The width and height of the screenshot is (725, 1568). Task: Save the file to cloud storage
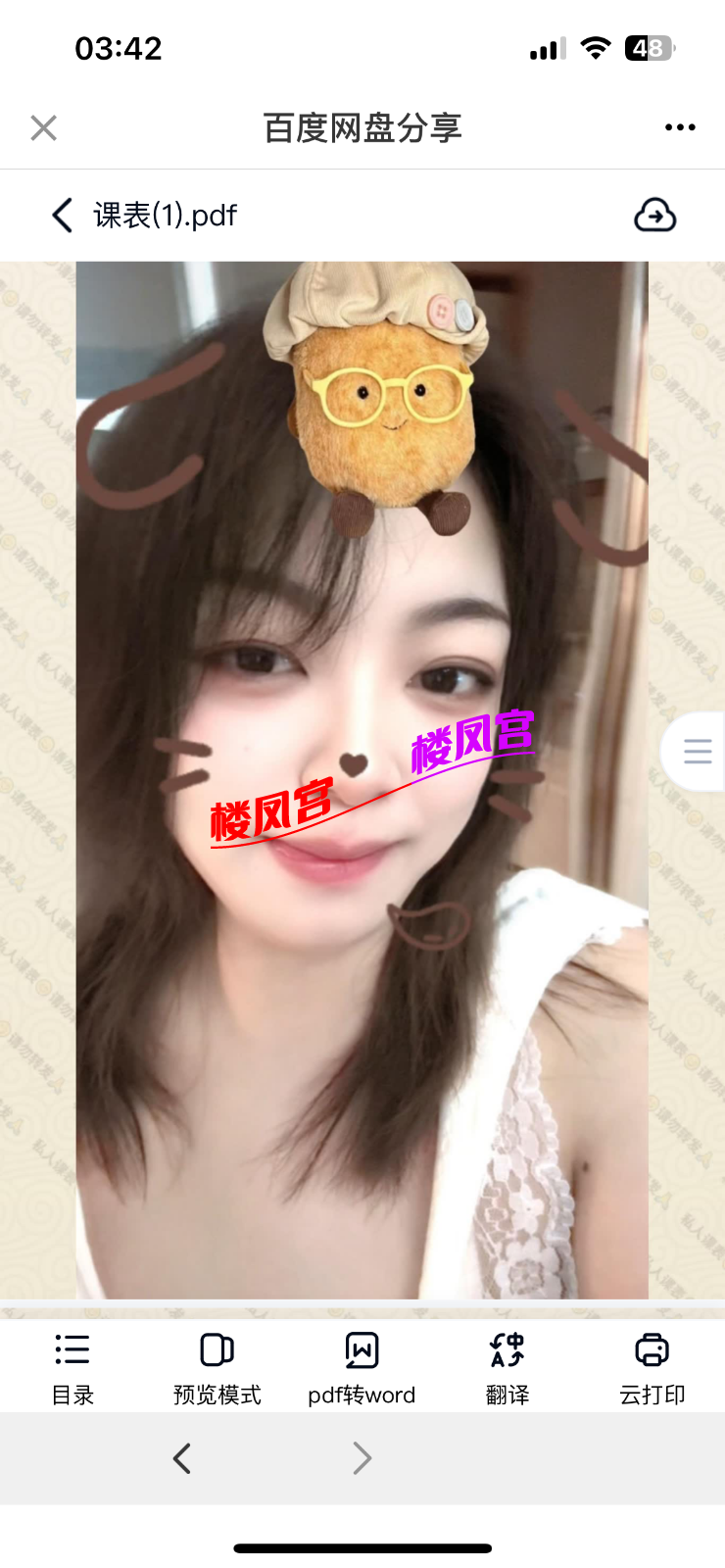pyautogui.click(x=654, y=215)
